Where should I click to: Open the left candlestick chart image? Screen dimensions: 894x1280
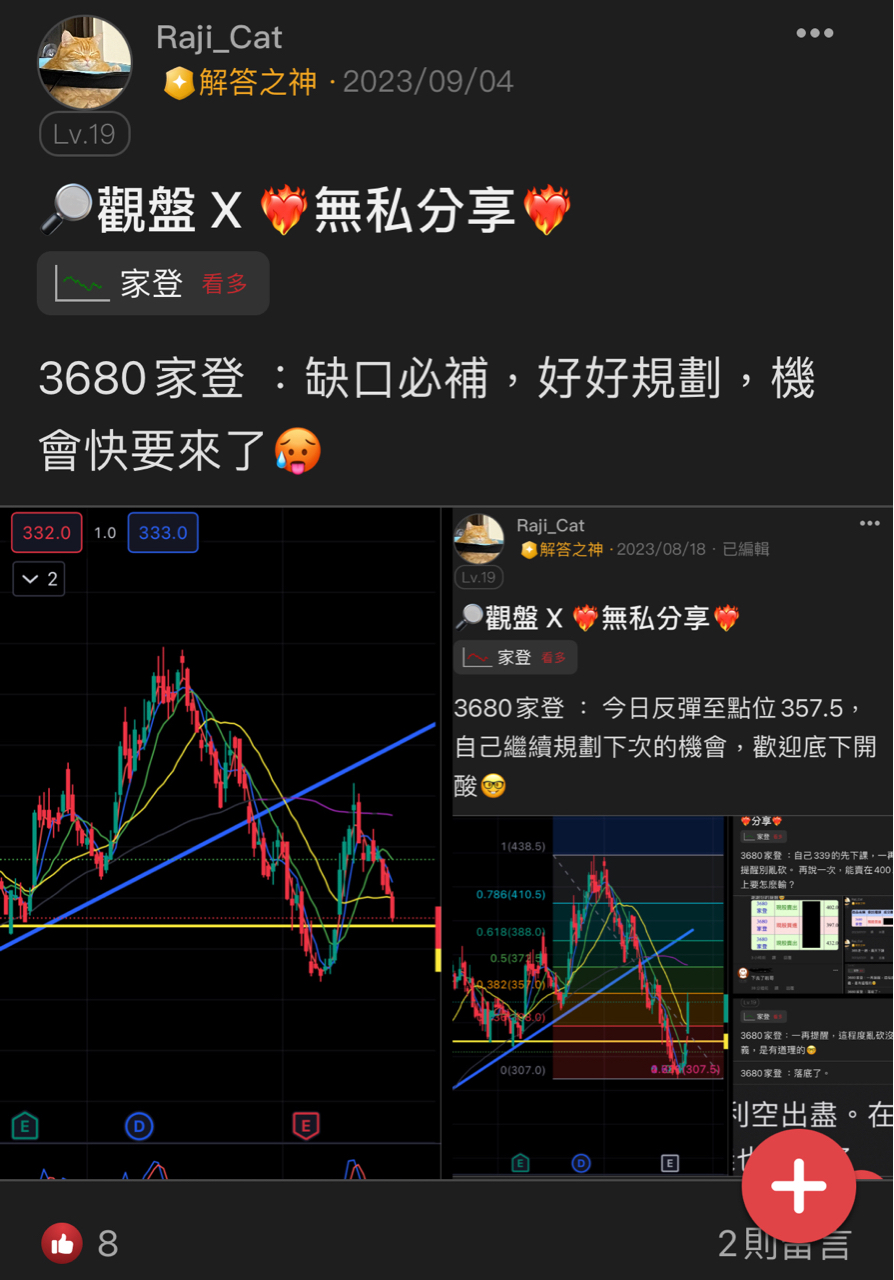pyautogui.click(x=220, y=840)
